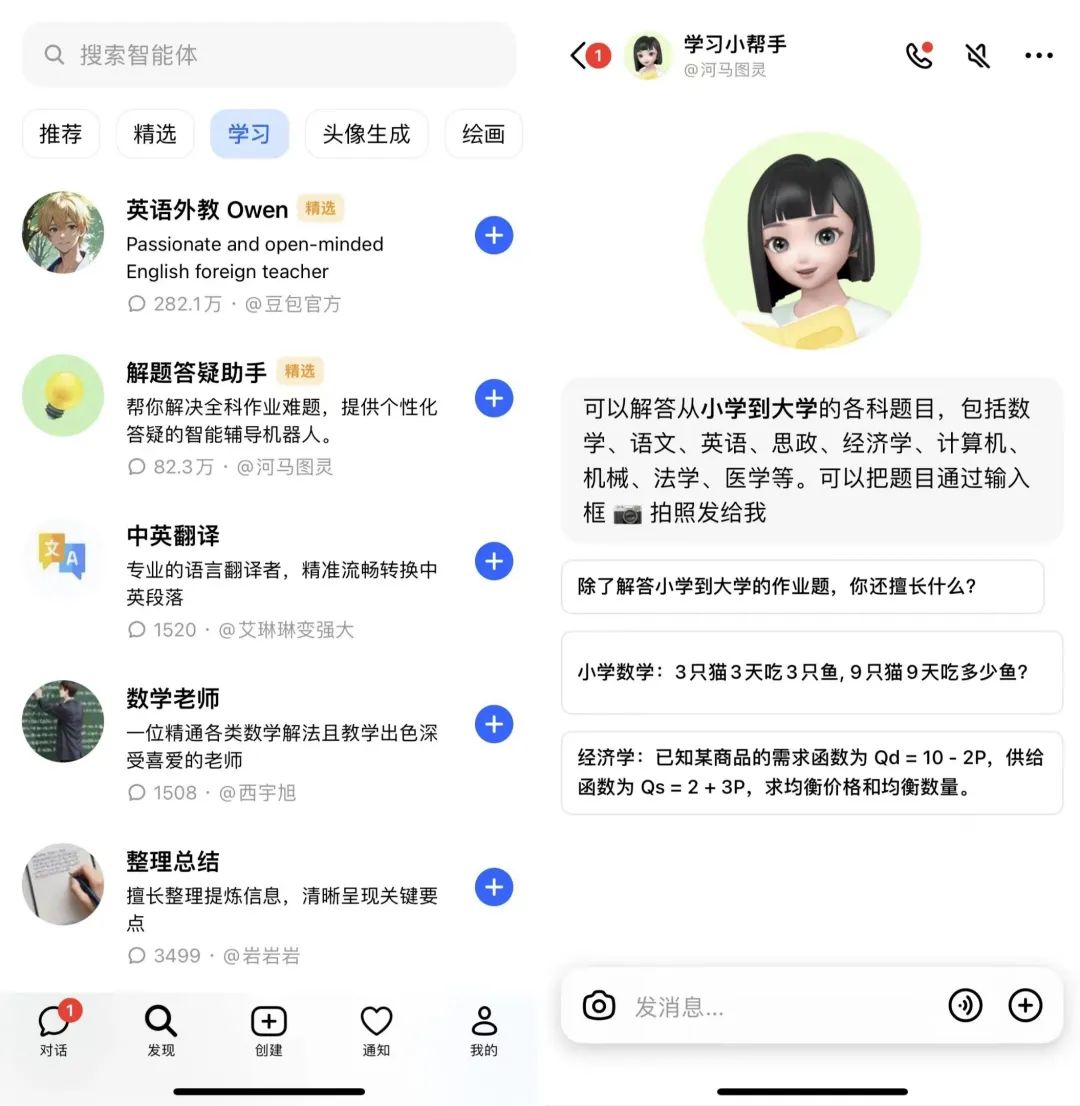This screenshot has width=1080, height=1106.
Task: Add 数学老师 using the plus button
Action: [x=493, y=724]
